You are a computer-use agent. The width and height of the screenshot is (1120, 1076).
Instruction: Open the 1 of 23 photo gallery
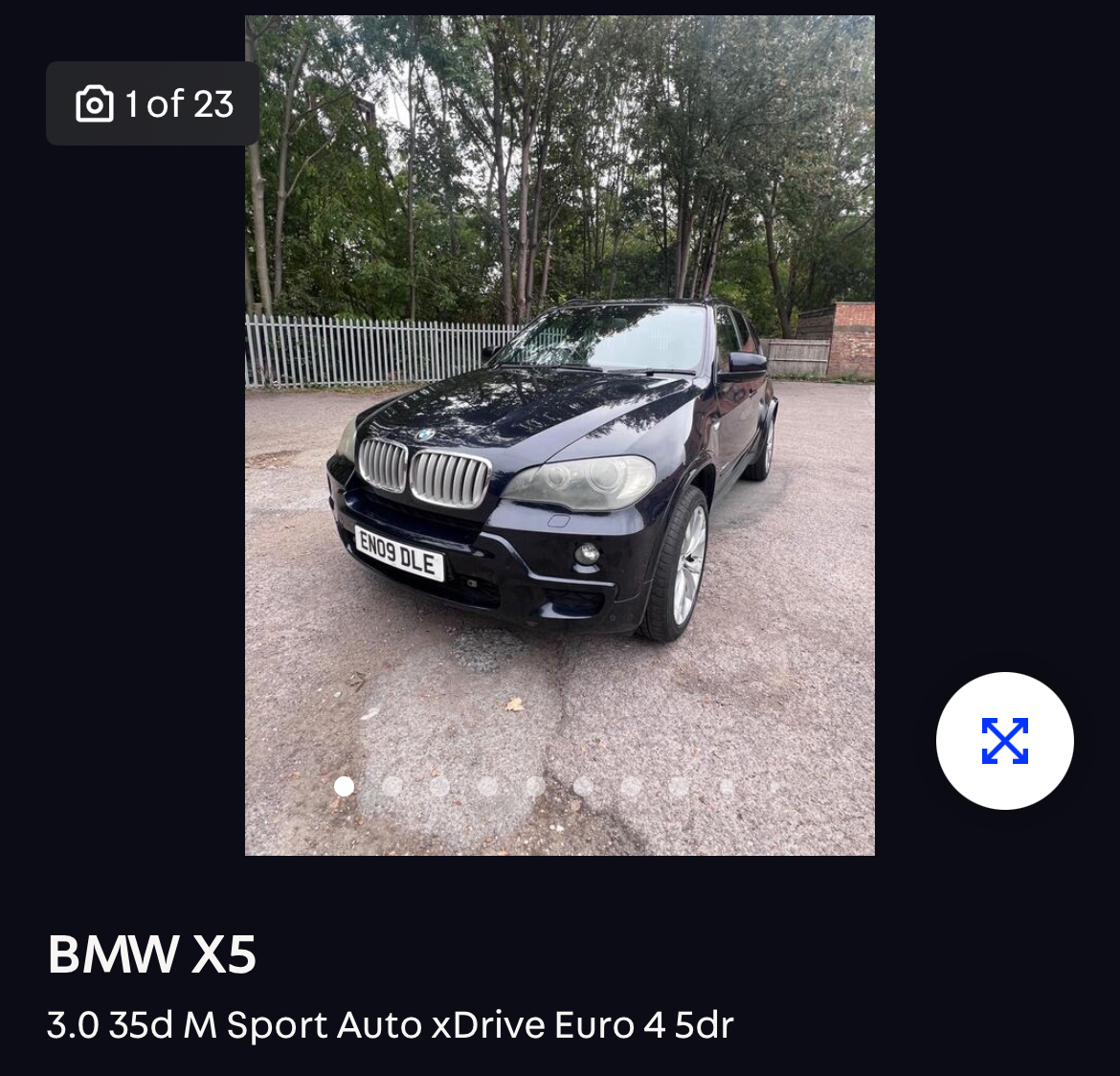[x=153, y=103]
